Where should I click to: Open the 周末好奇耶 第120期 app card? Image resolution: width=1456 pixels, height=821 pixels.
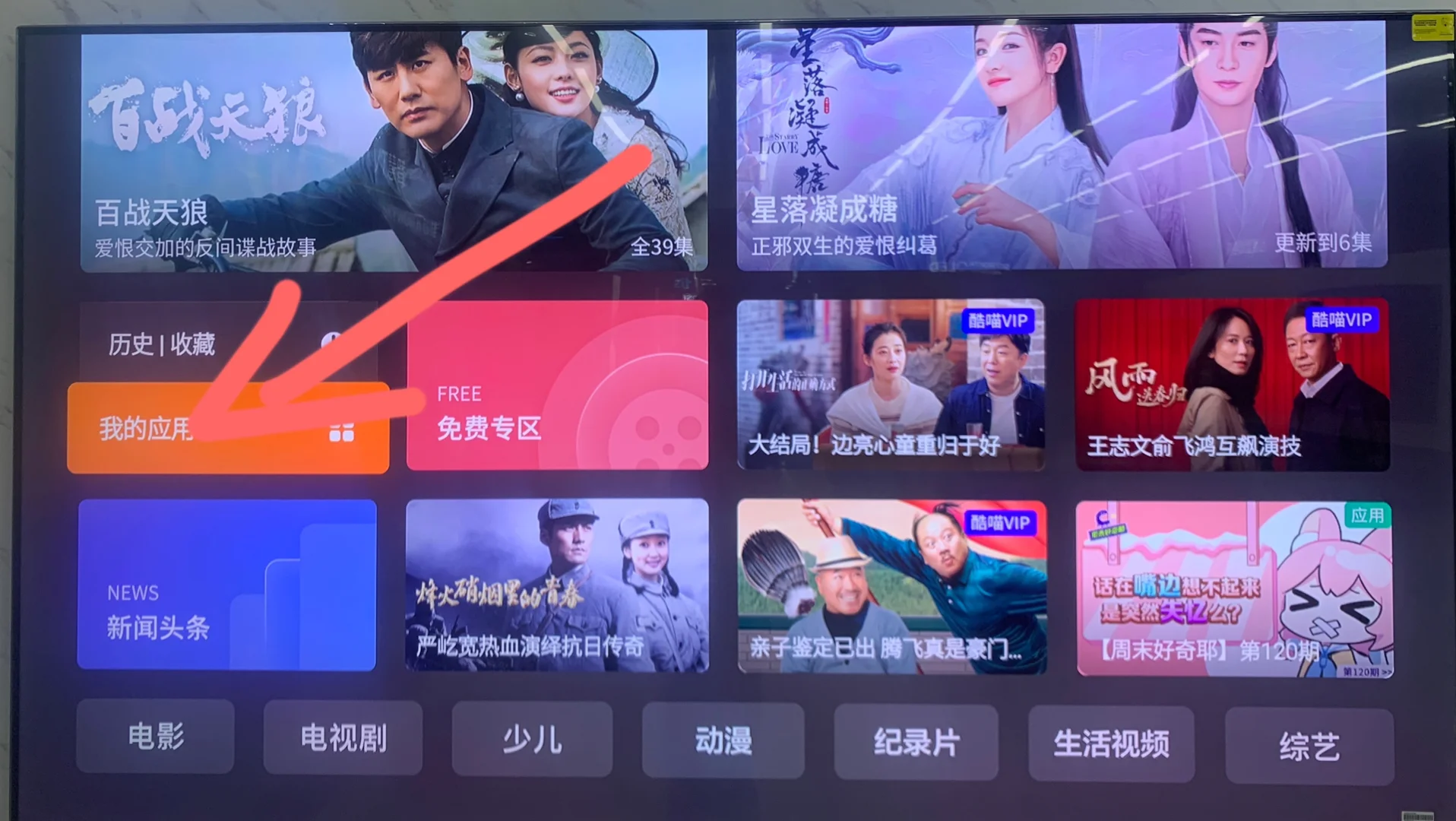click(x=1234, y=588)
